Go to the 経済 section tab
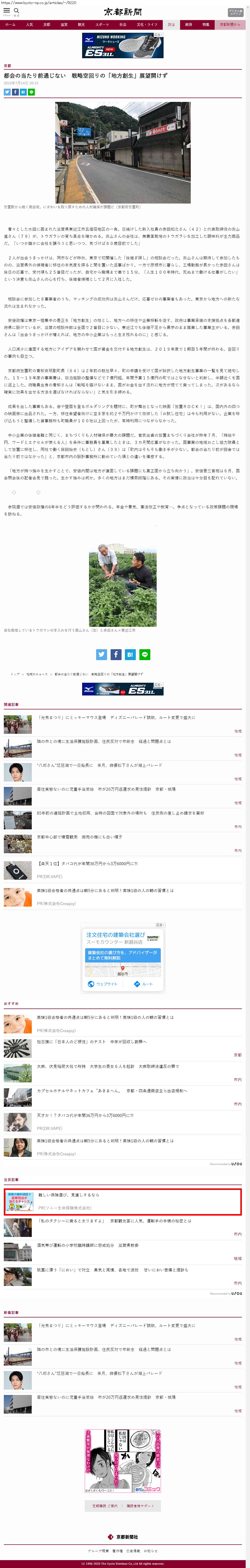This screenshot has height=1568, width=250. coord(188,25)
